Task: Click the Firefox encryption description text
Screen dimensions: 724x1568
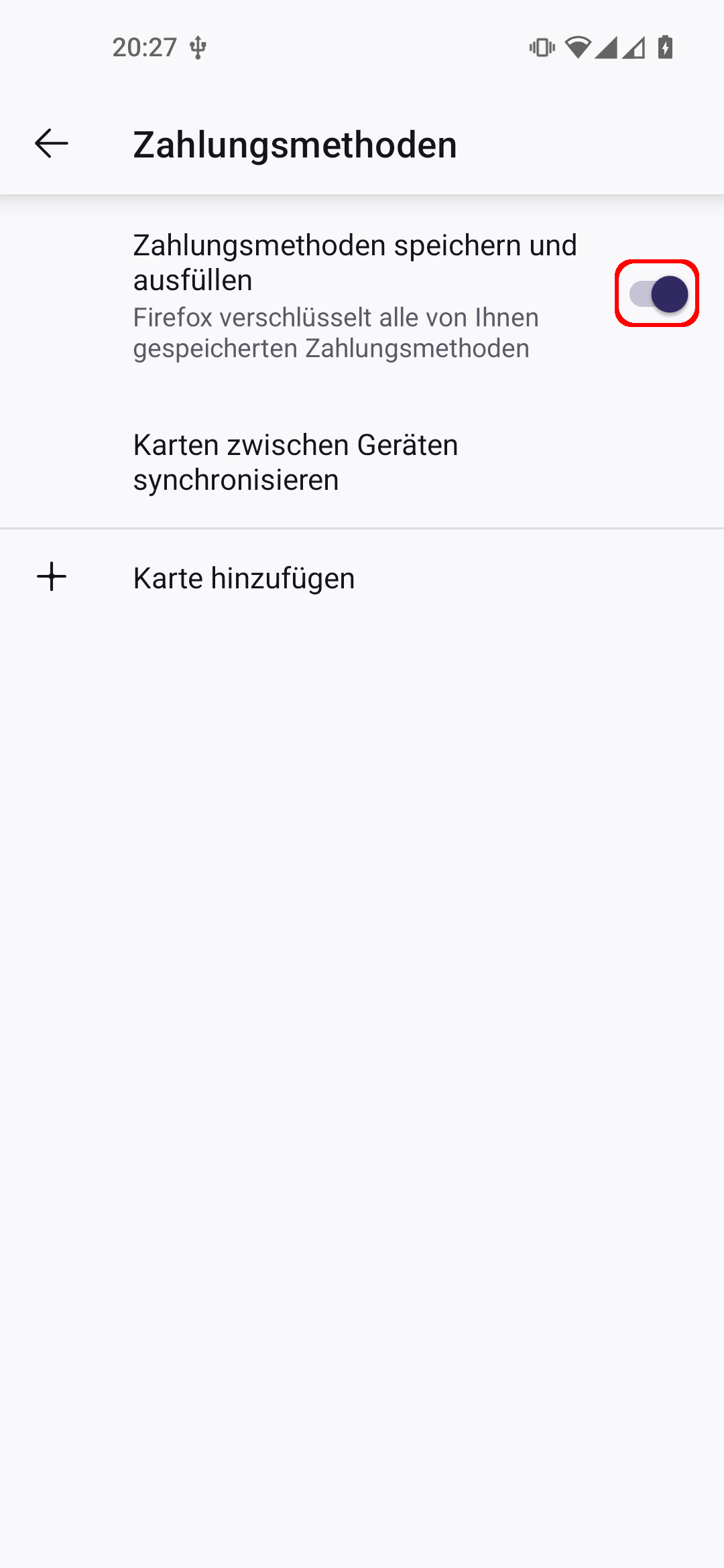Action: (335, 332)
